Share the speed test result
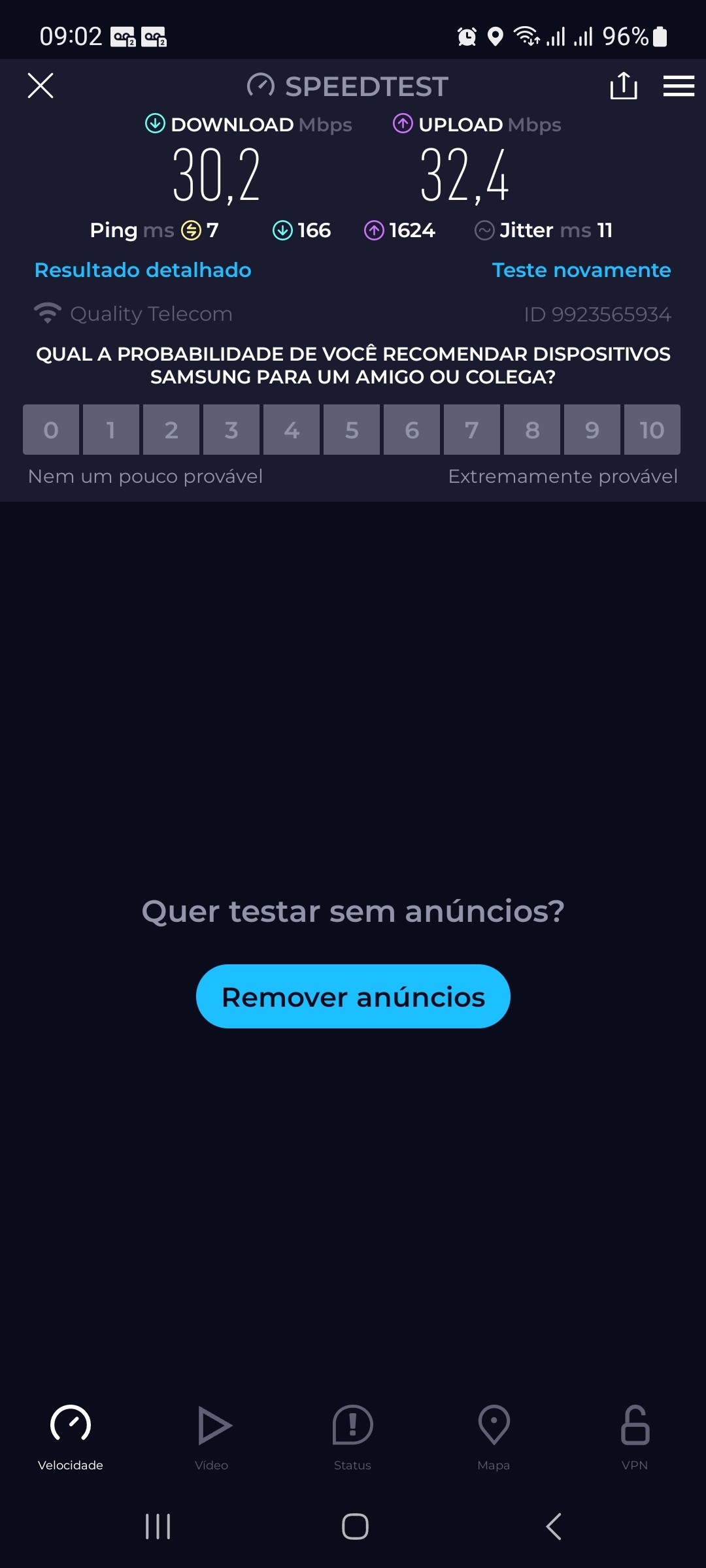The height and width of the screenshot is (1568, 706). click(623, 86)
